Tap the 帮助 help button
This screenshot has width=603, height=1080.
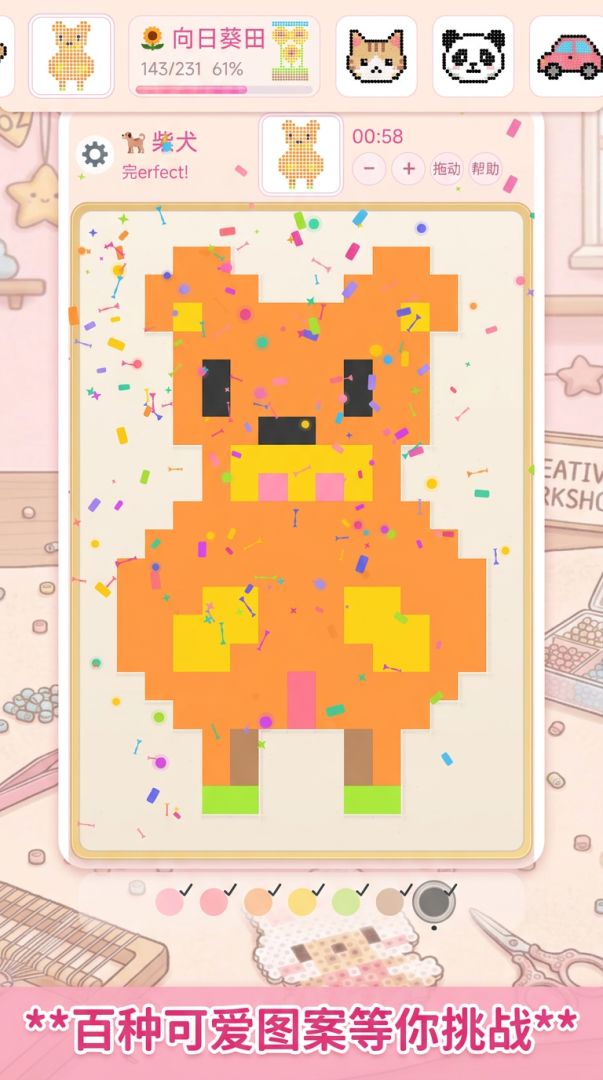pyautogui.click(x=484, y=169)
